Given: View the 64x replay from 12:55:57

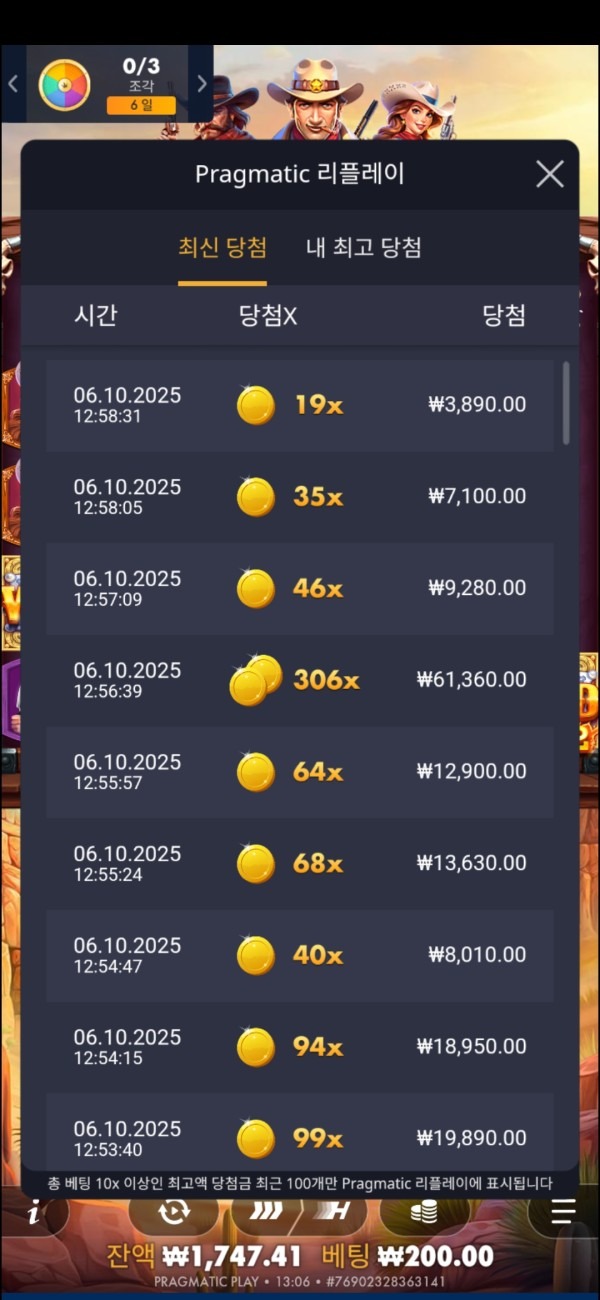Looking at the screenshot, I should pos(300,772).
